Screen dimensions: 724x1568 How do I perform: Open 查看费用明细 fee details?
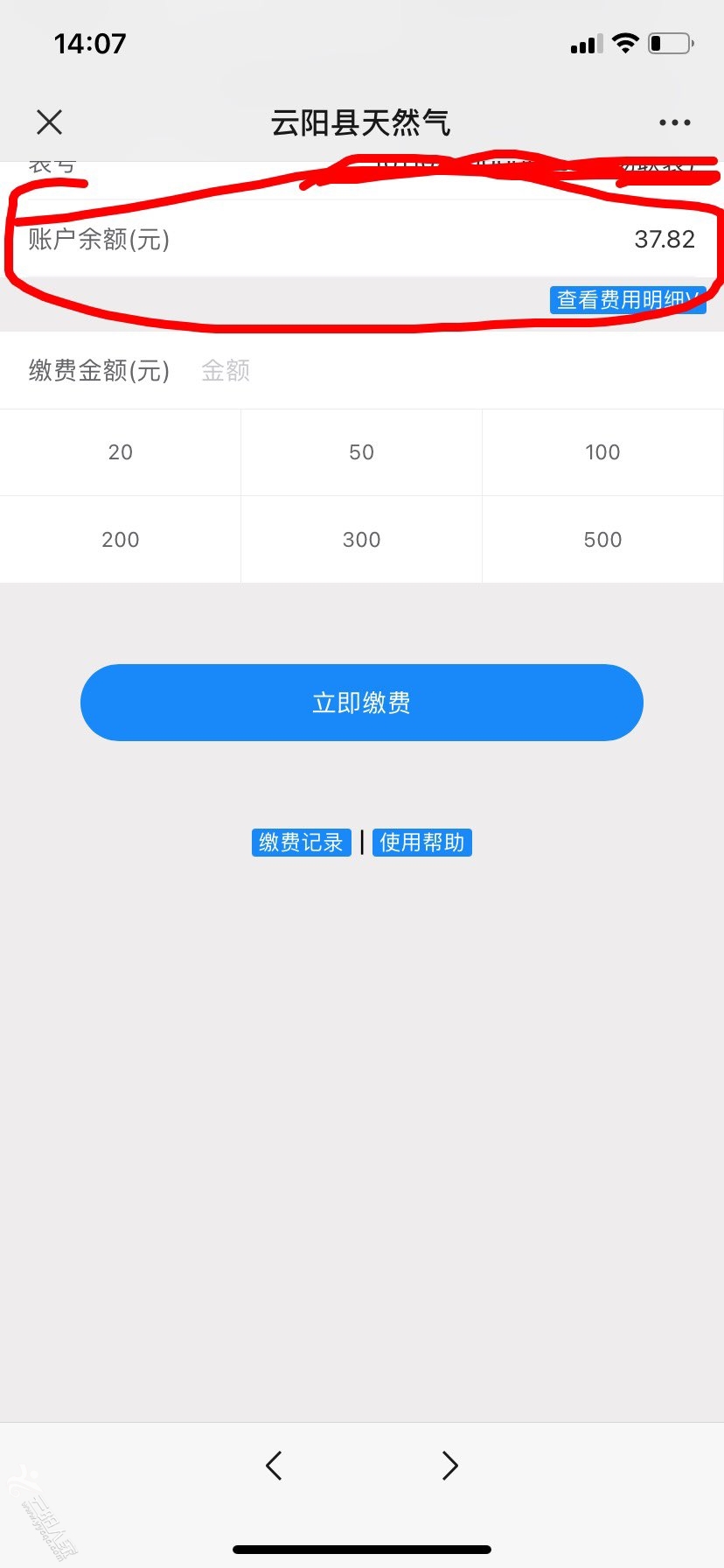point(627,300)
